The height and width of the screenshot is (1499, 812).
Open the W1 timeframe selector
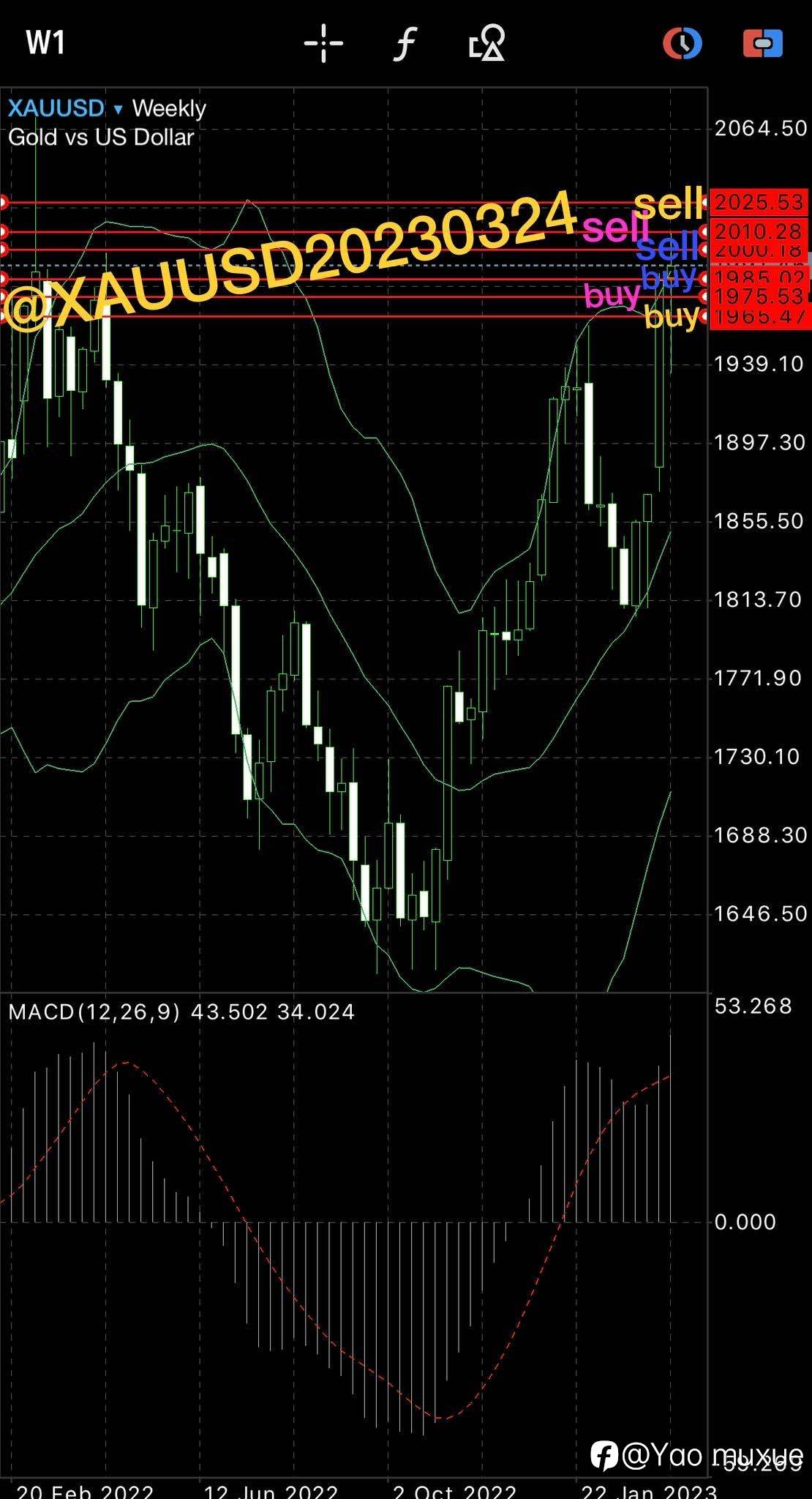click(45, 43)
